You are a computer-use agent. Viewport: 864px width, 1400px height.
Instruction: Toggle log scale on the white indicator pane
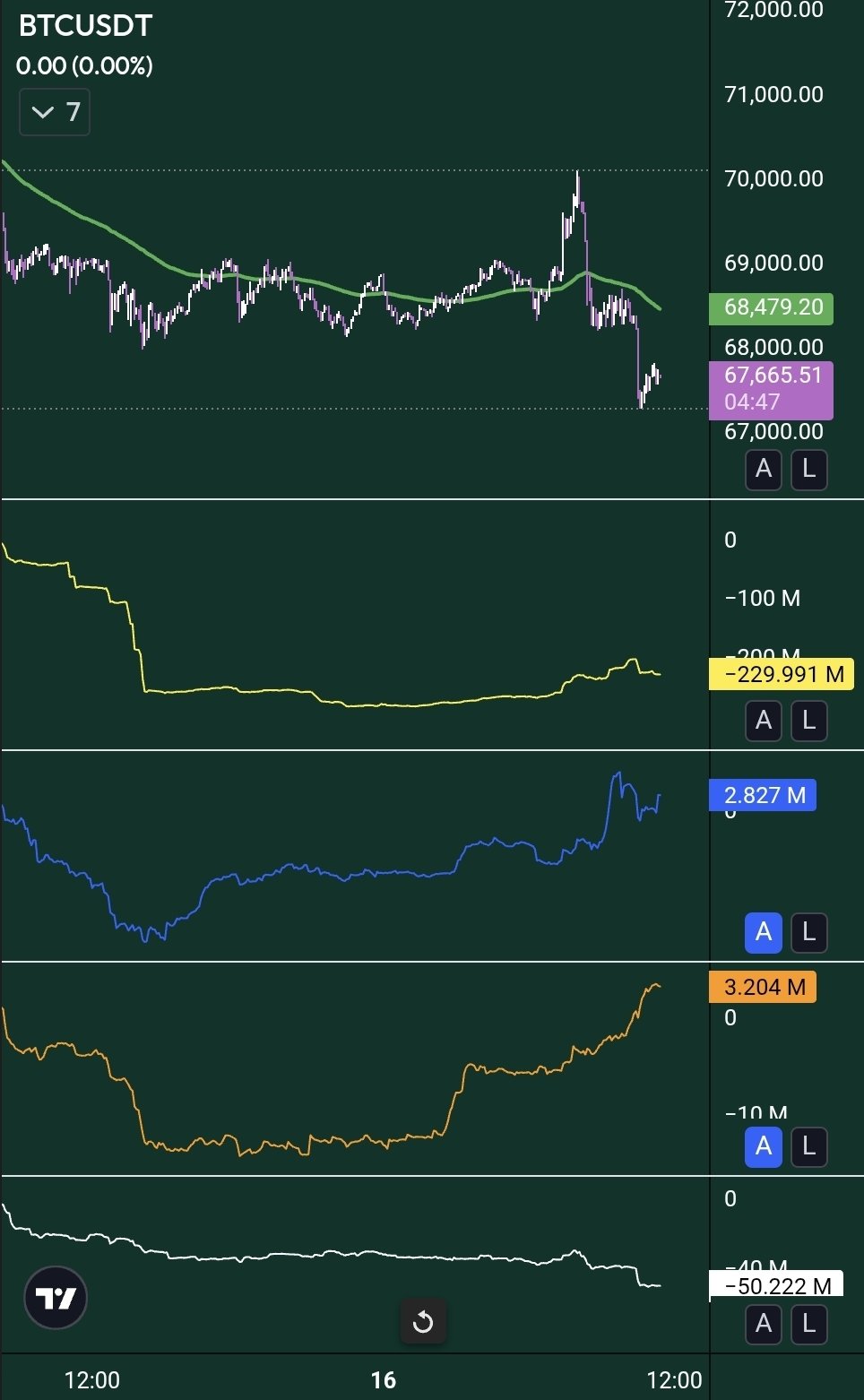tap(808, 1324)
